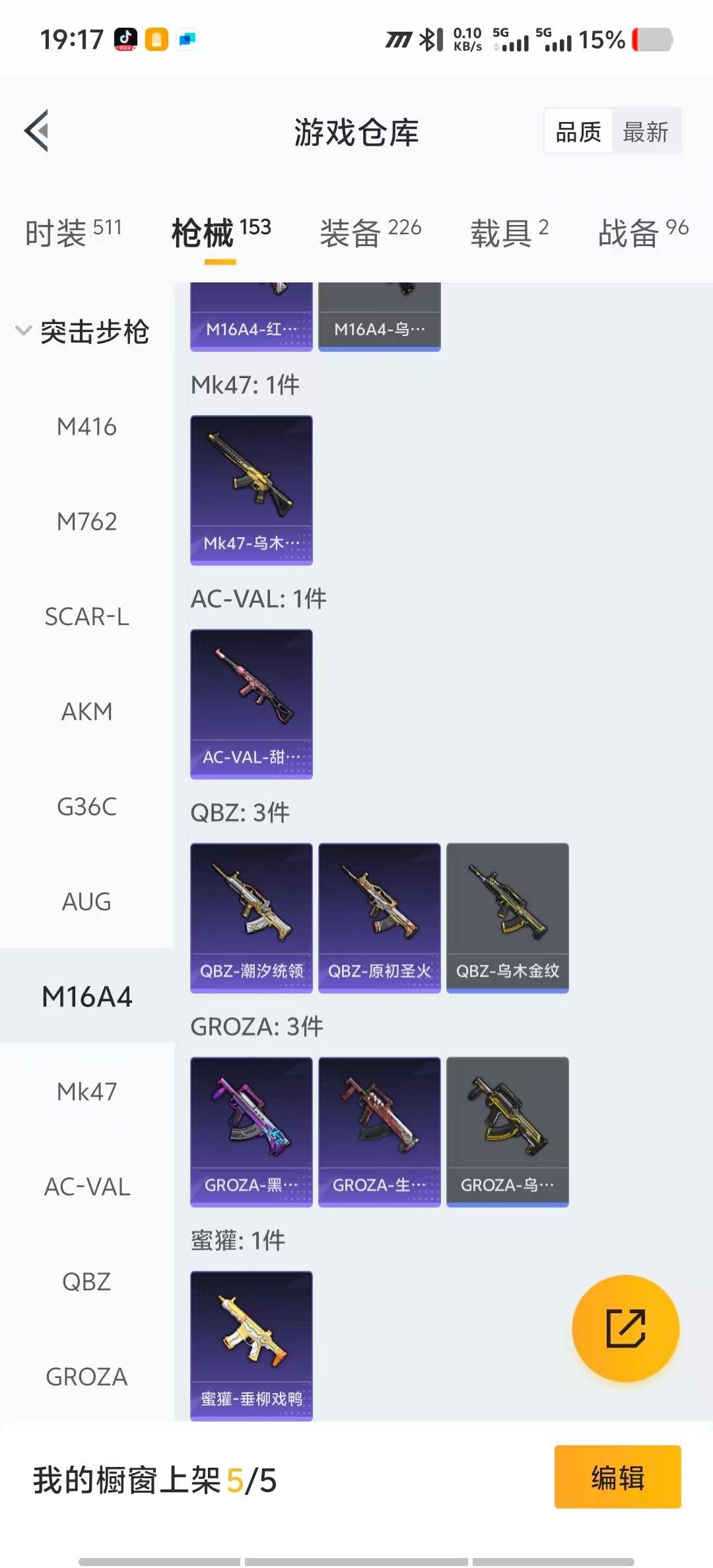Select AUG in the weapon list
This screenshot has width=713, height=1568.
[86, 902]
